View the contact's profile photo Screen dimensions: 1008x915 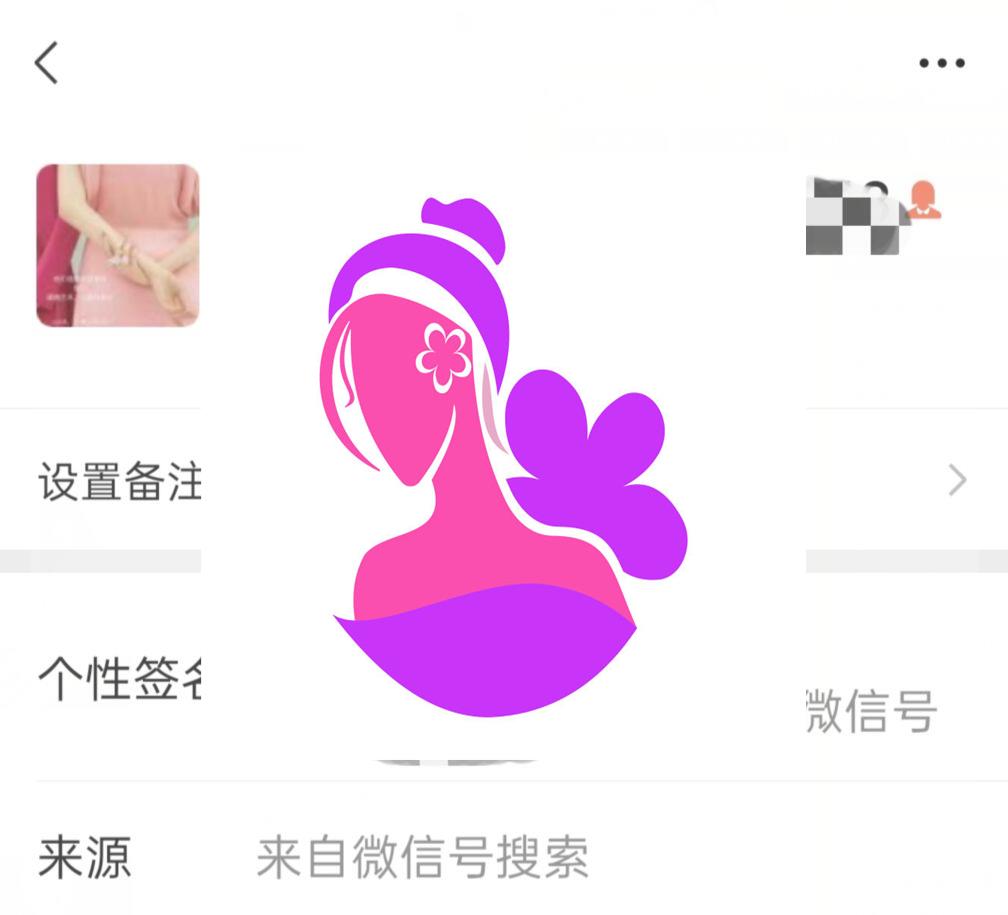(118, 246)
